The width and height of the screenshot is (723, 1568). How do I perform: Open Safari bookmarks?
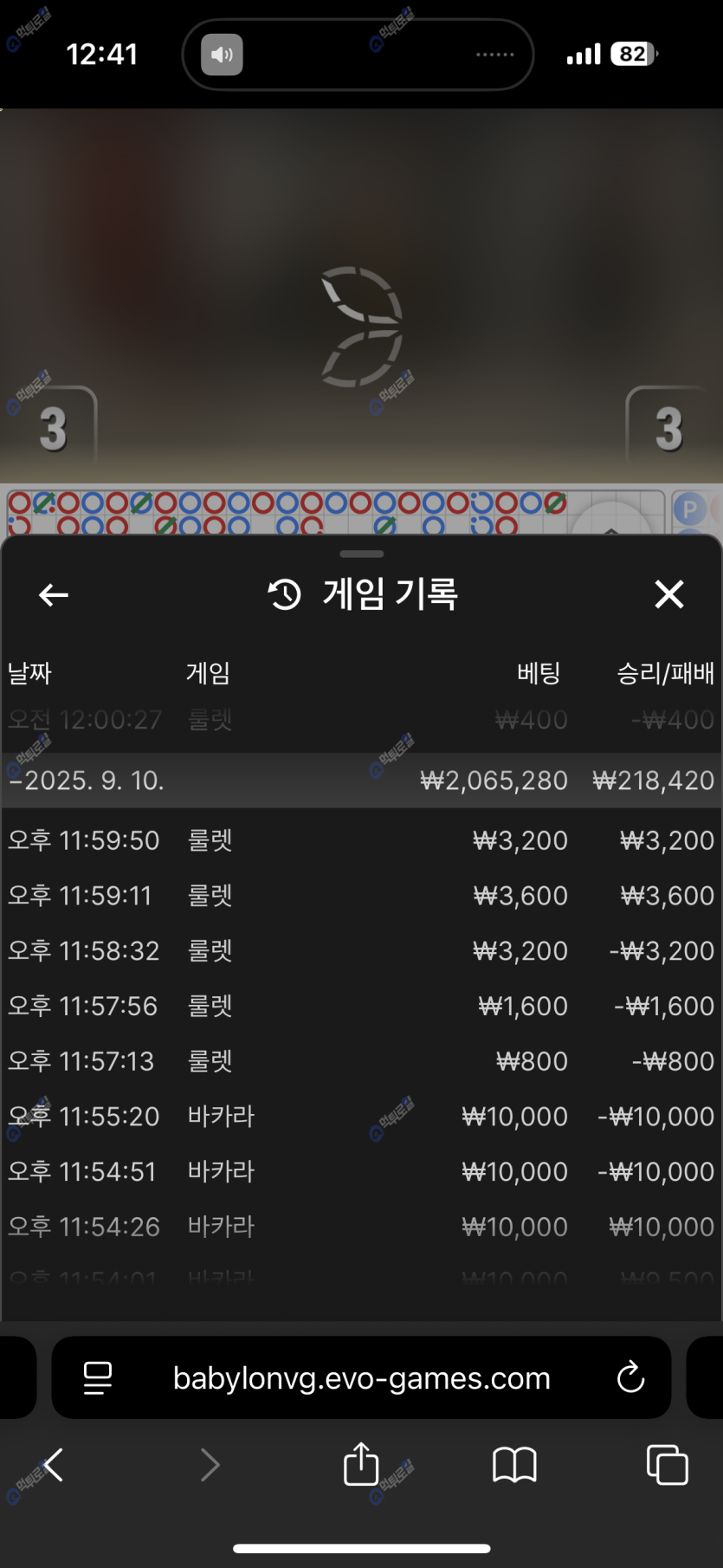tap(514, 1465)
